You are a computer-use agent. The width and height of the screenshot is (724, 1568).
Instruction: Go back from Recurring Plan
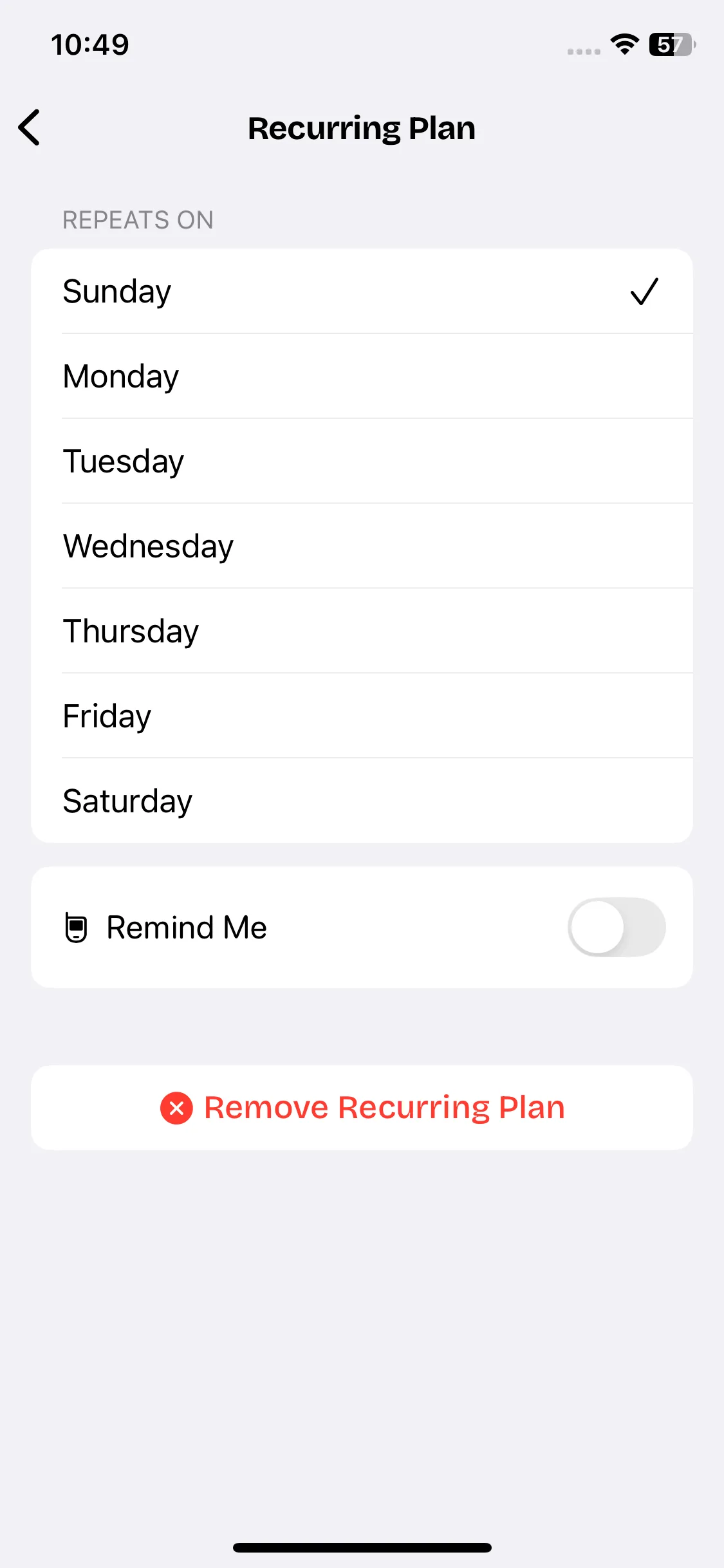[30, 127]
